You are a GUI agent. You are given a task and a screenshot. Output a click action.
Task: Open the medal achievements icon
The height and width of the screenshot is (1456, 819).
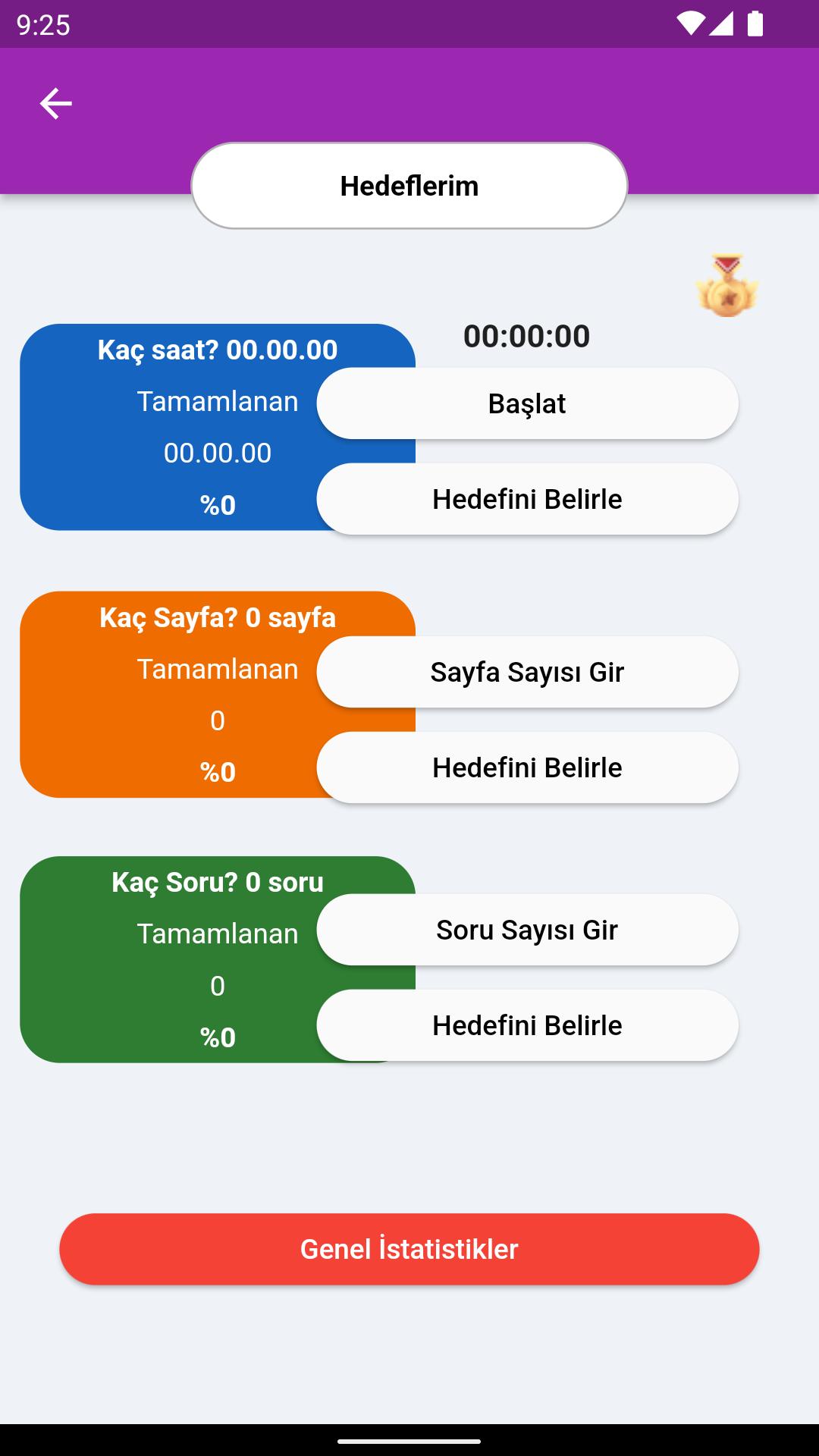pos(726,286)
